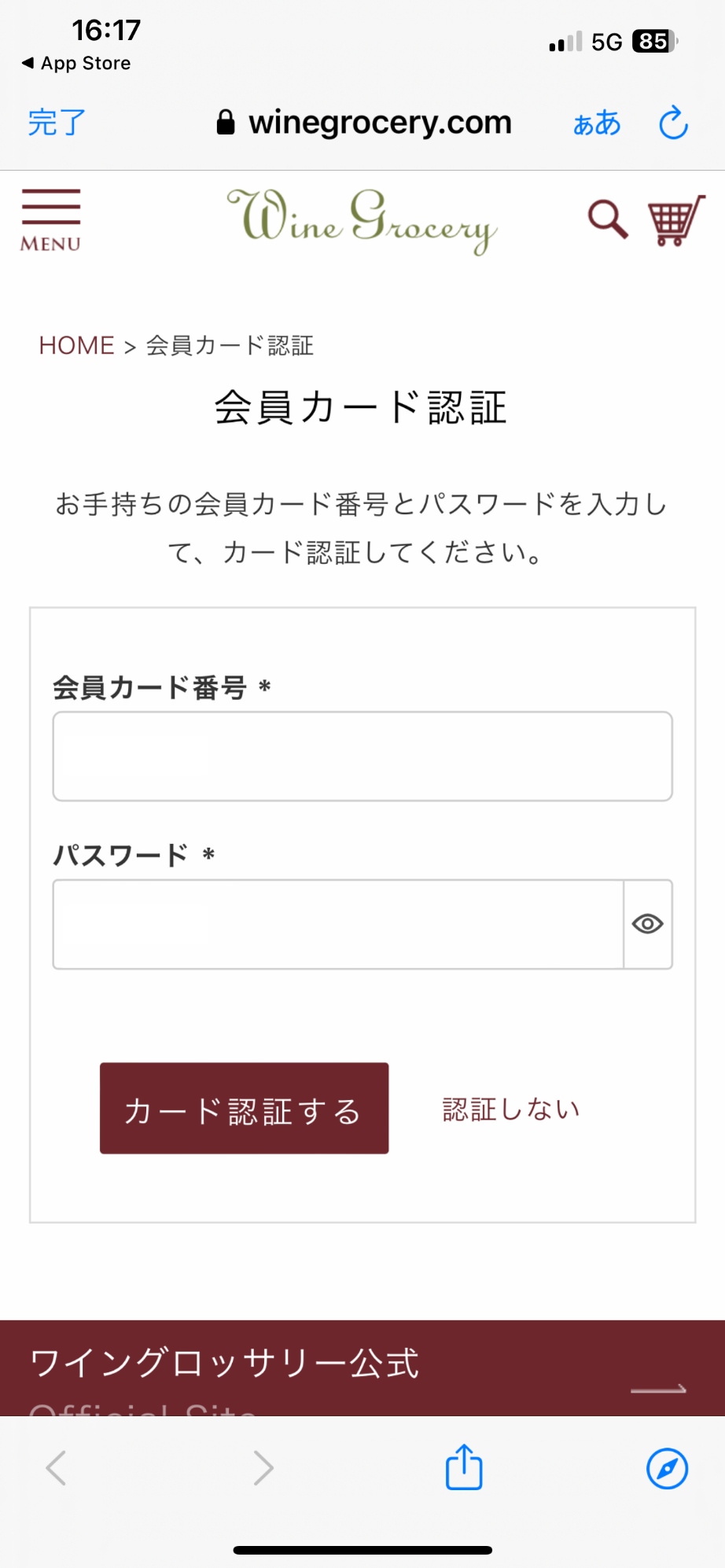Open the MENU hamburger drawer
725x1568 pixels.
(x=50, y=220)
